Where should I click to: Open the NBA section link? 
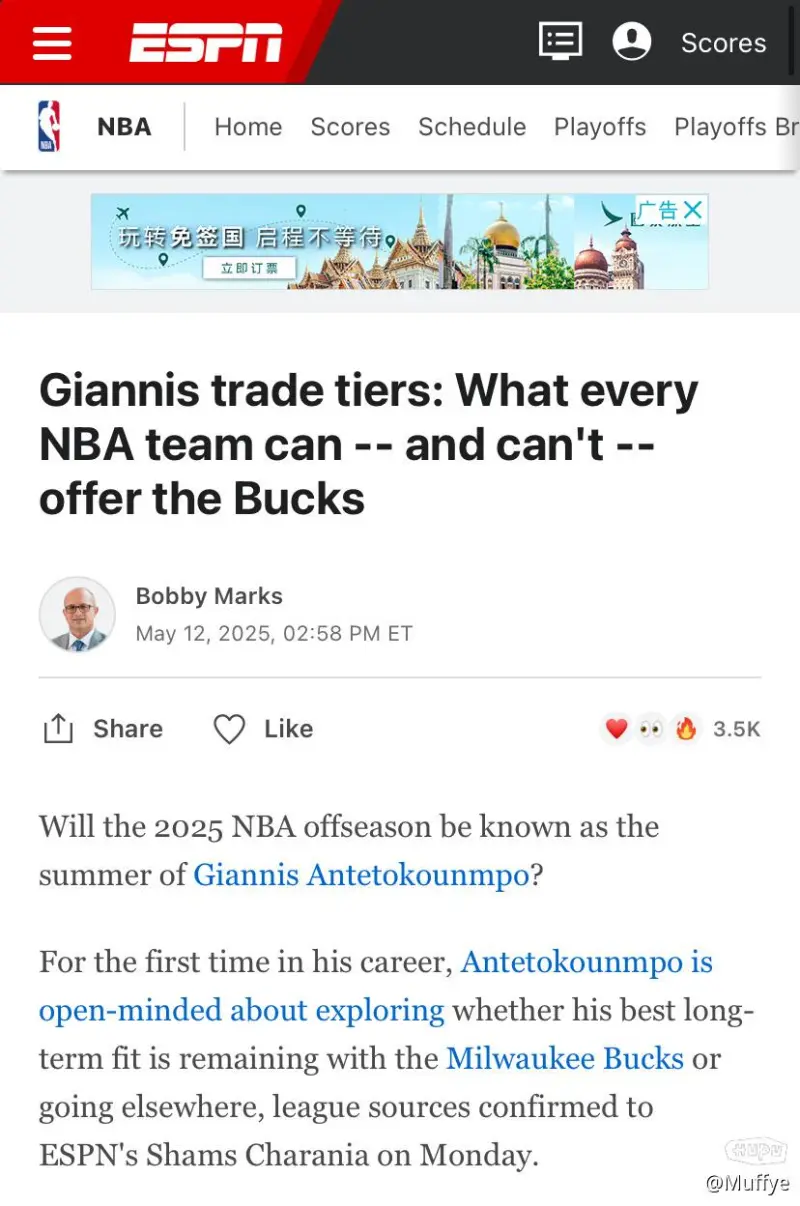point(124,127)
